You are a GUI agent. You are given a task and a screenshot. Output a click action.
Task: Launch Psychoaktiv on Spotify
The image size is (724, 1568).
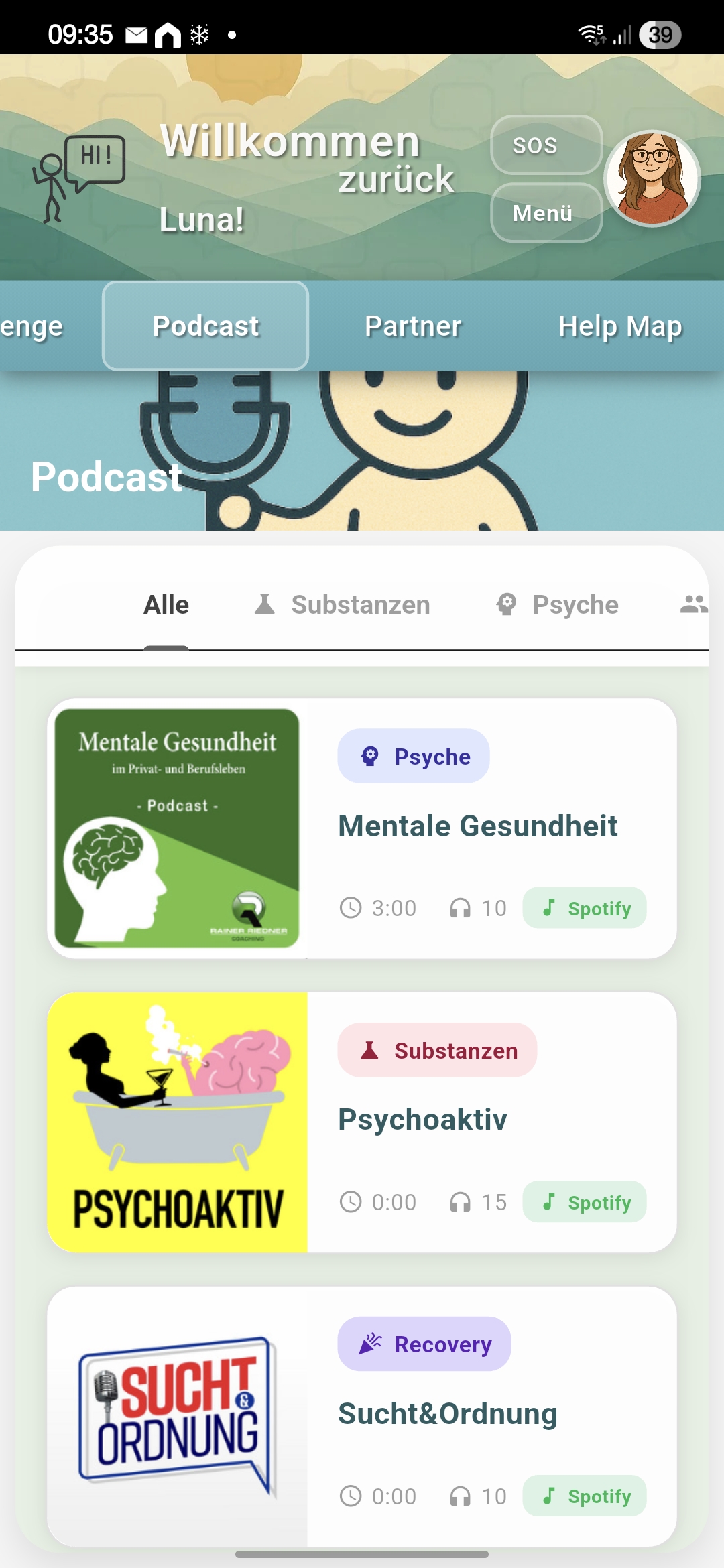(585, 1202)
